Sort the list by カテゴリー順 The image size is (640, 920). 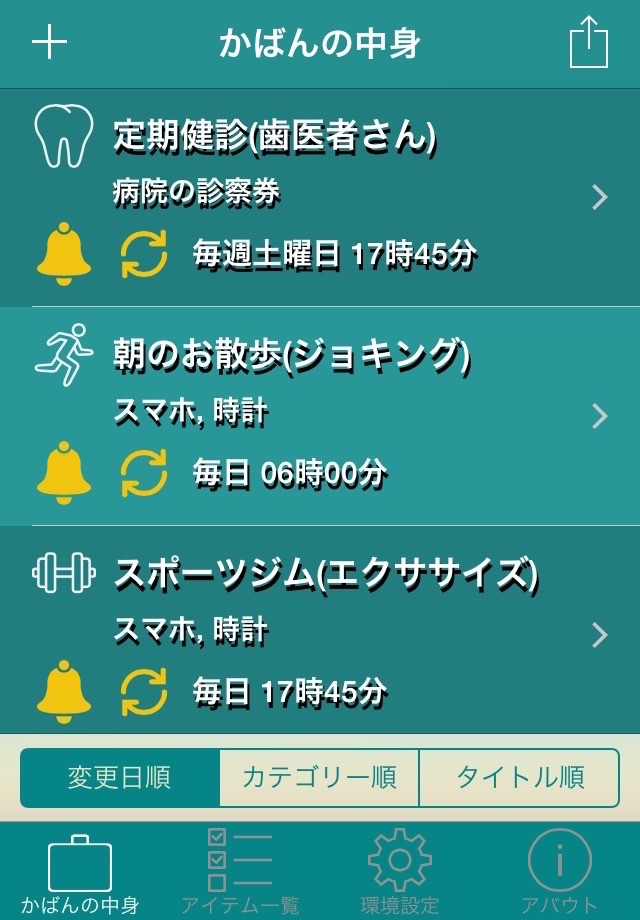tap(320, 778)
